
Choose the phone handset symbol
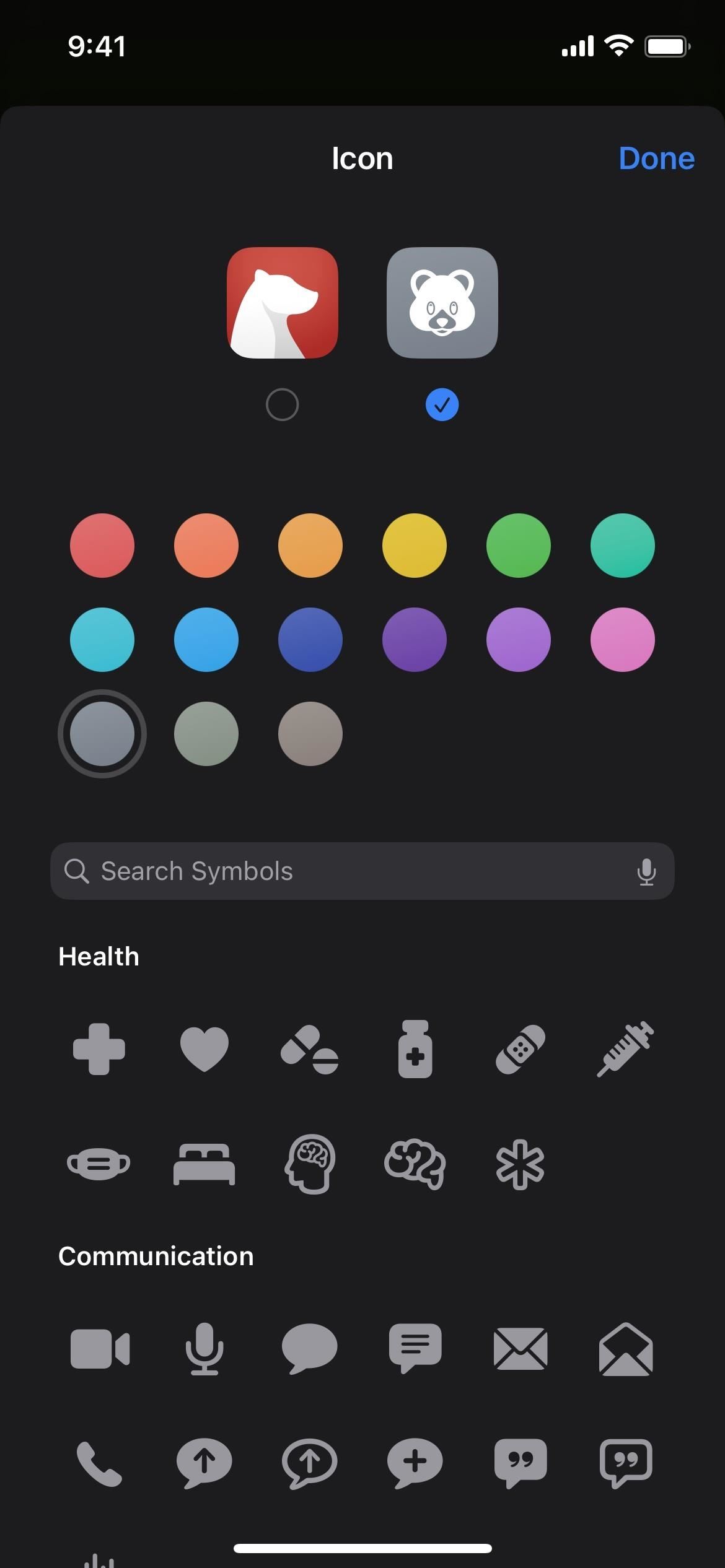click(99, 1463)
